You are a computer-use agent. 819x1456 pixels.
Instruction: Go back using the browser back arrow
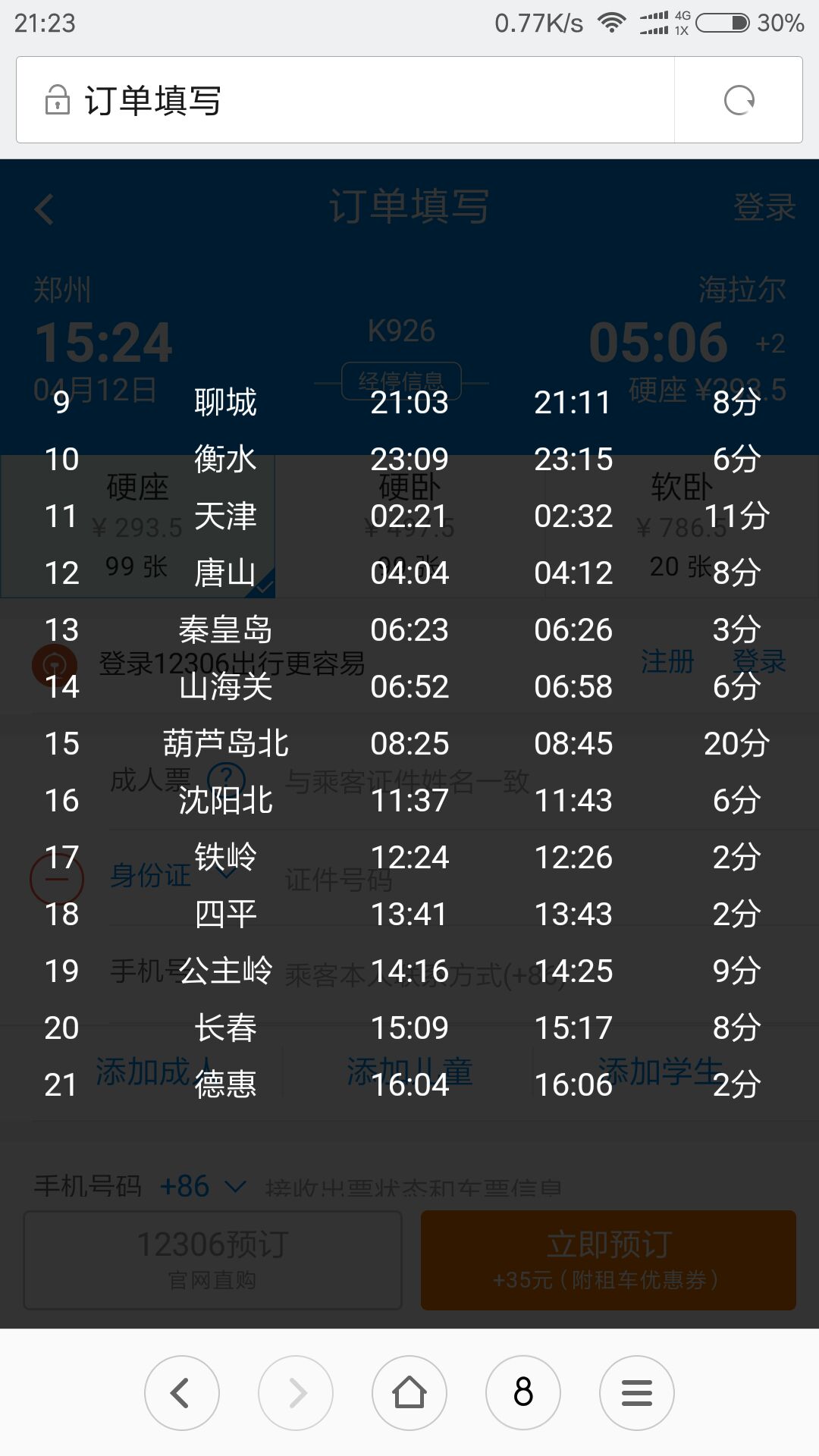[181, 1392]
